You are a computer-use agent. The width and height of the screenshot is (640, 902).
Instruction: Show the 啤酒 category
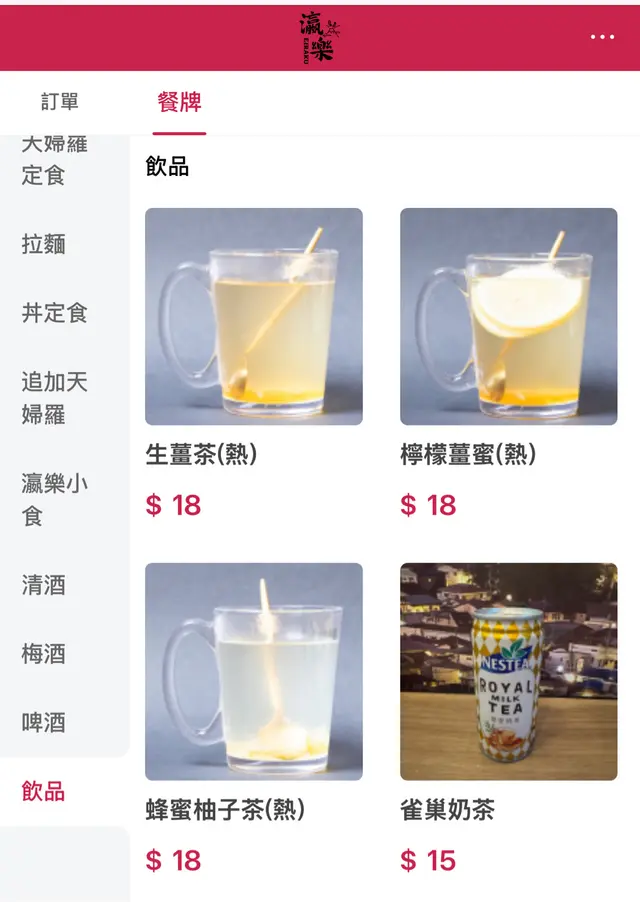point(44,722)
